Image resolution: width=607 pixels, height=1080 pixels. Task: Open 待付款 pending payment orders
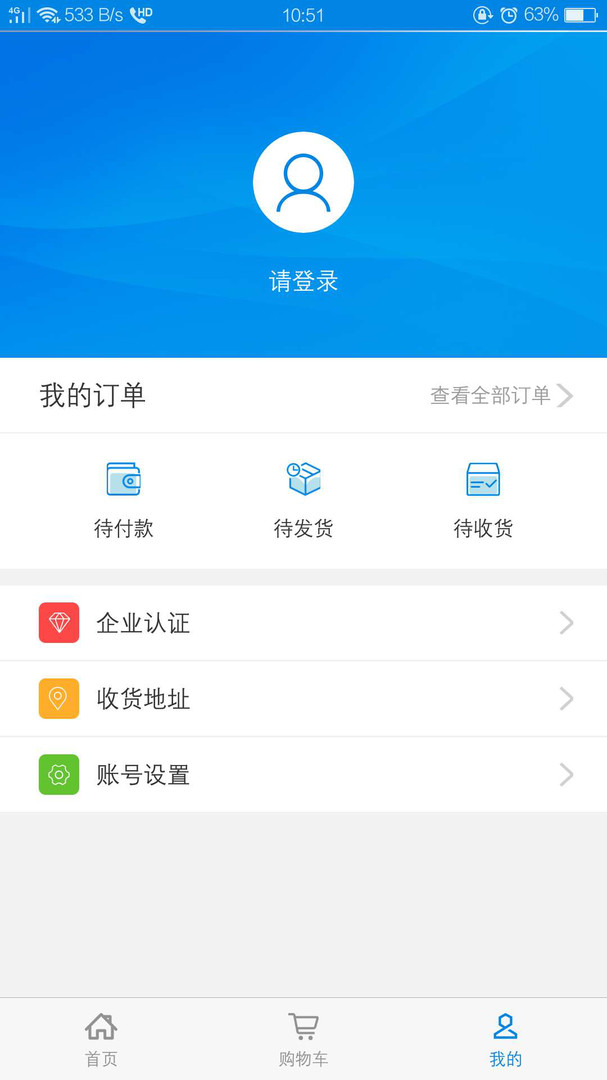123,500
